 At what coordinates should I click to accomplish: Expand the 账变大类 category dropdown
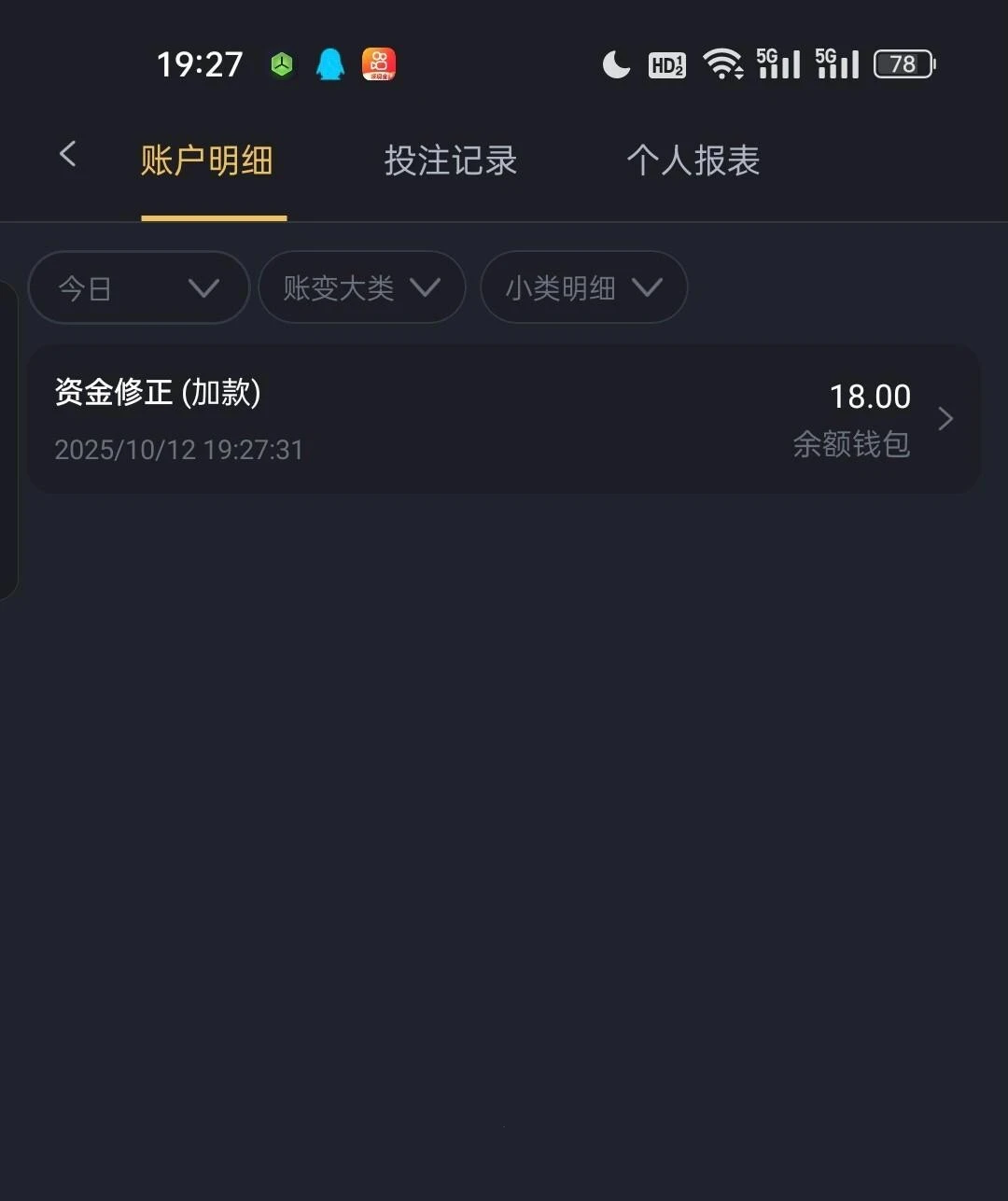pos(361,287)
